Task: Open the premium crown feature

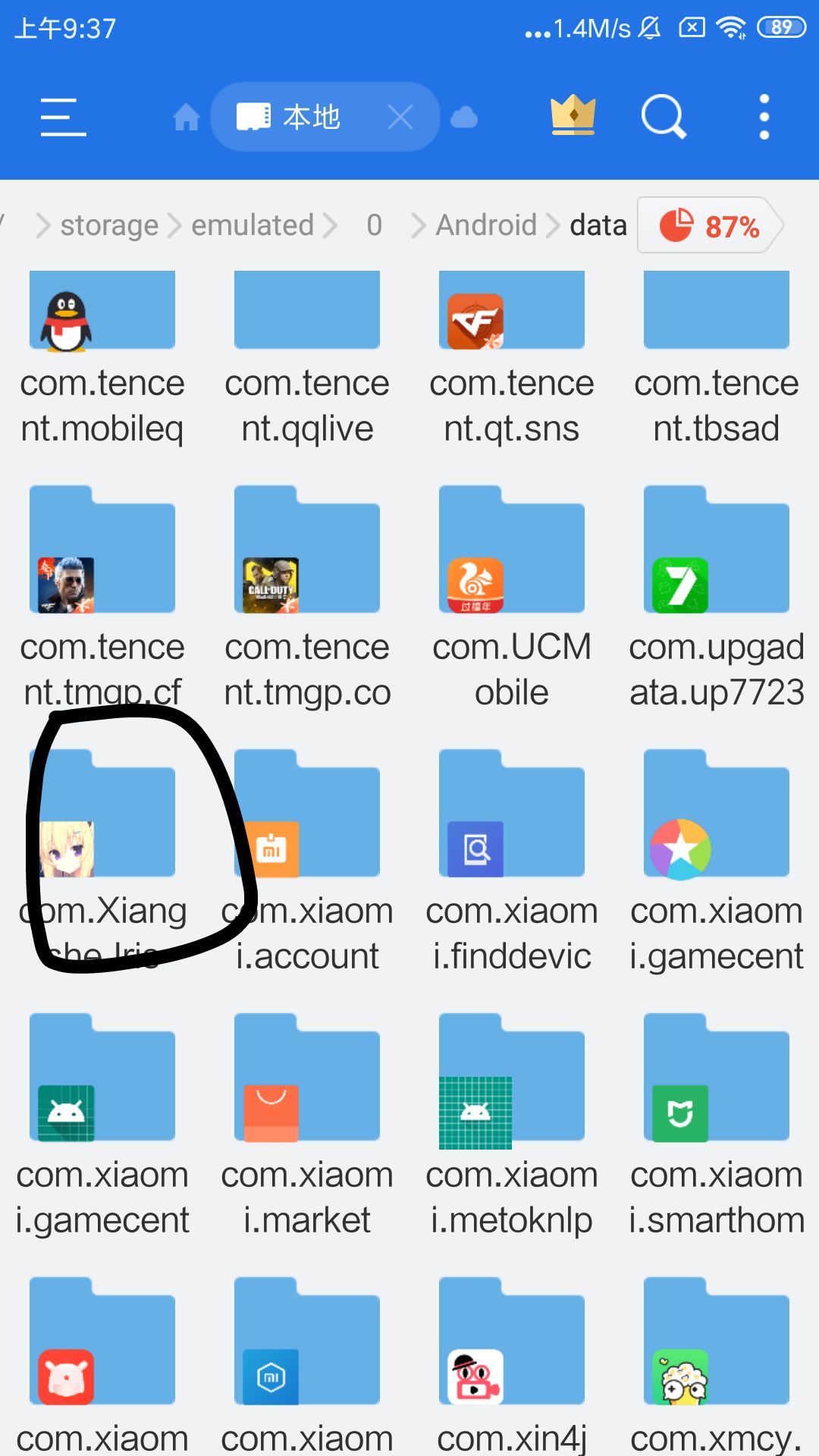Action: click(573, 115)
